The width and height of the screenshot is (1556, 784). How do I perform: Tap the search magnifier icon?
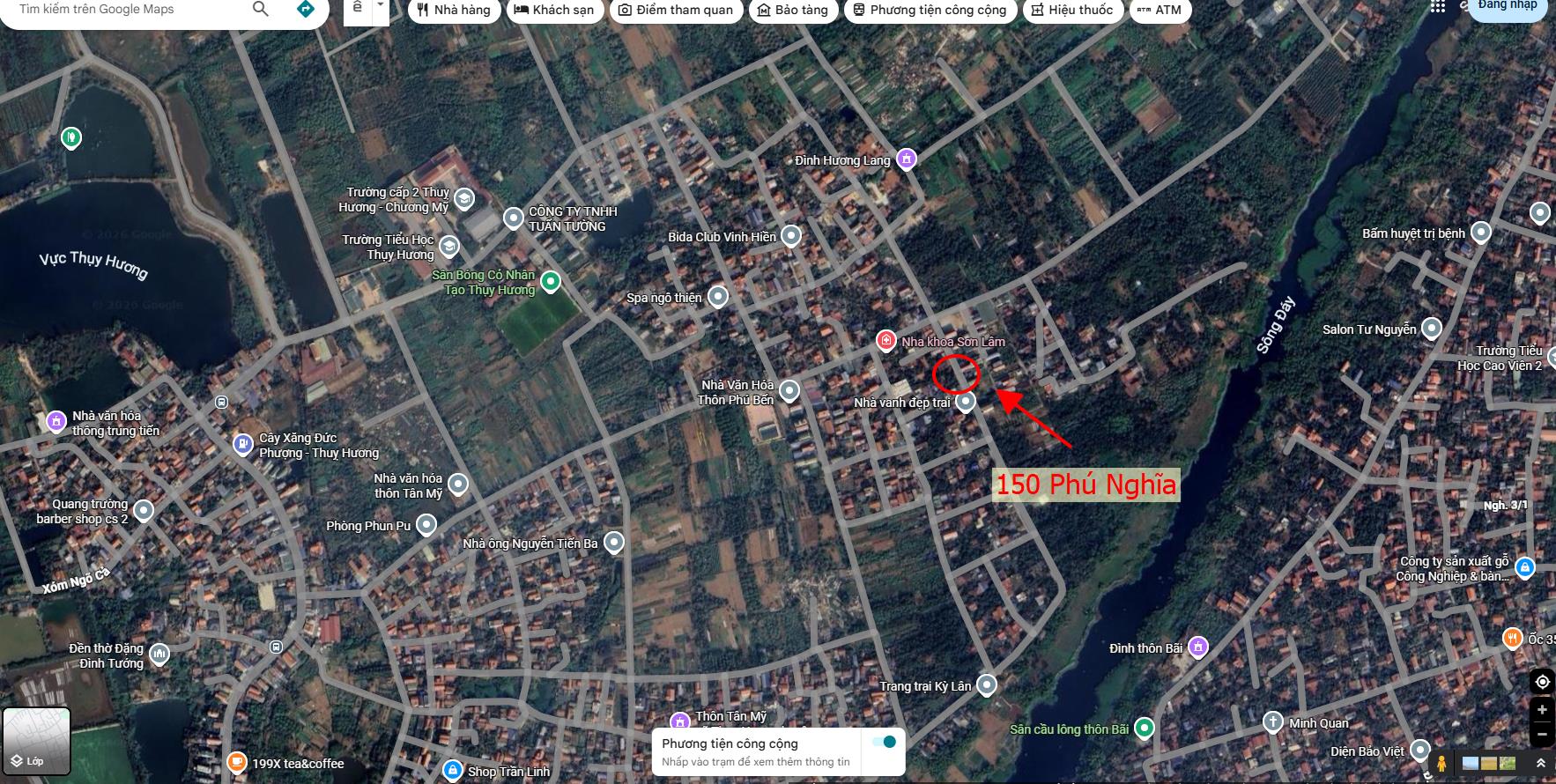coord(260,9)
